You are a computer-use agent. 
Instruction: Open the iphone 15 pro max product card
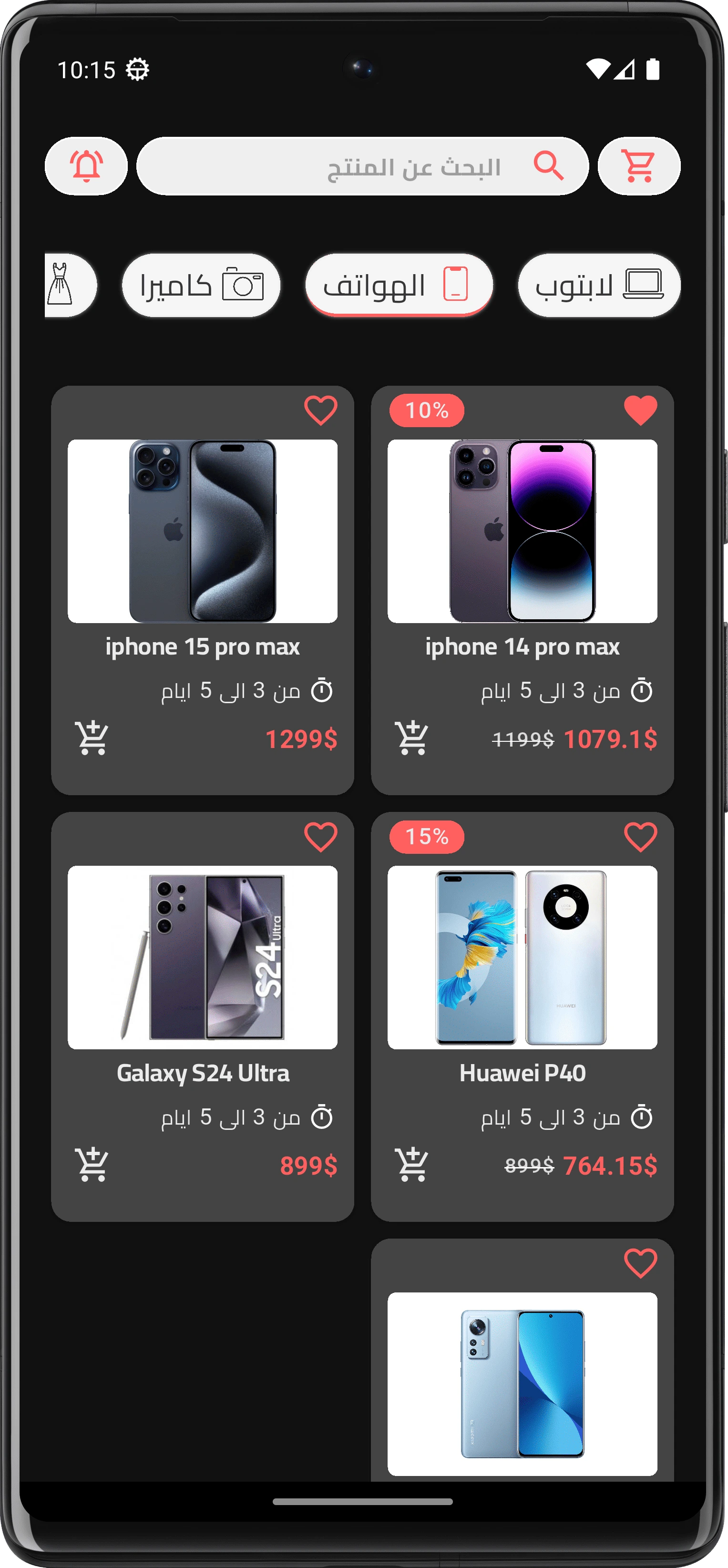point(202,531)
